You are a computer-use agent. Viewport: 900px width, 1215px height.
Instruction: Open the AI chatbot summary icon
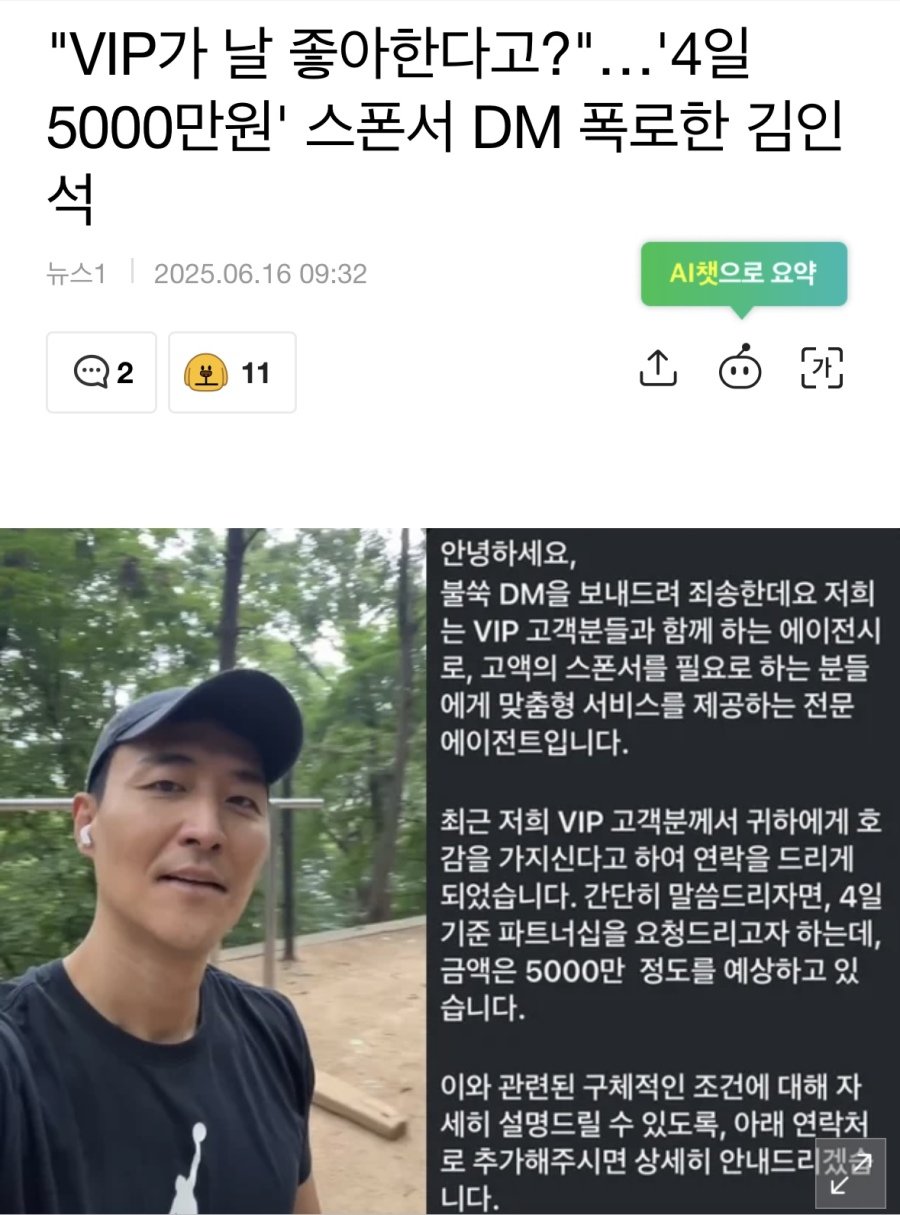pos(740,369)
